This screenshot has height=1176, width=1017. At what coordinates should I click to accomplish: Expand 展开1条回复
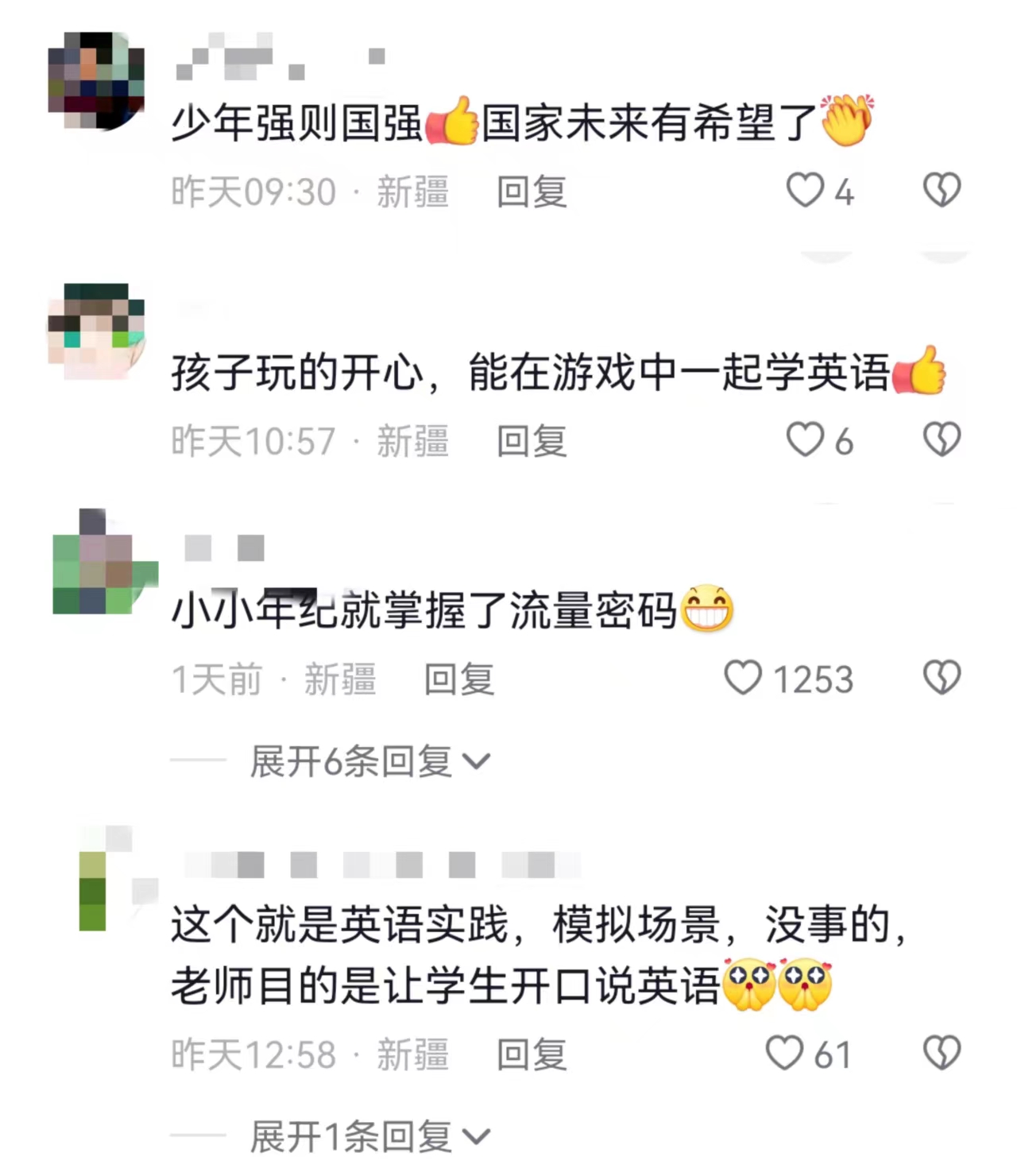369,1136
